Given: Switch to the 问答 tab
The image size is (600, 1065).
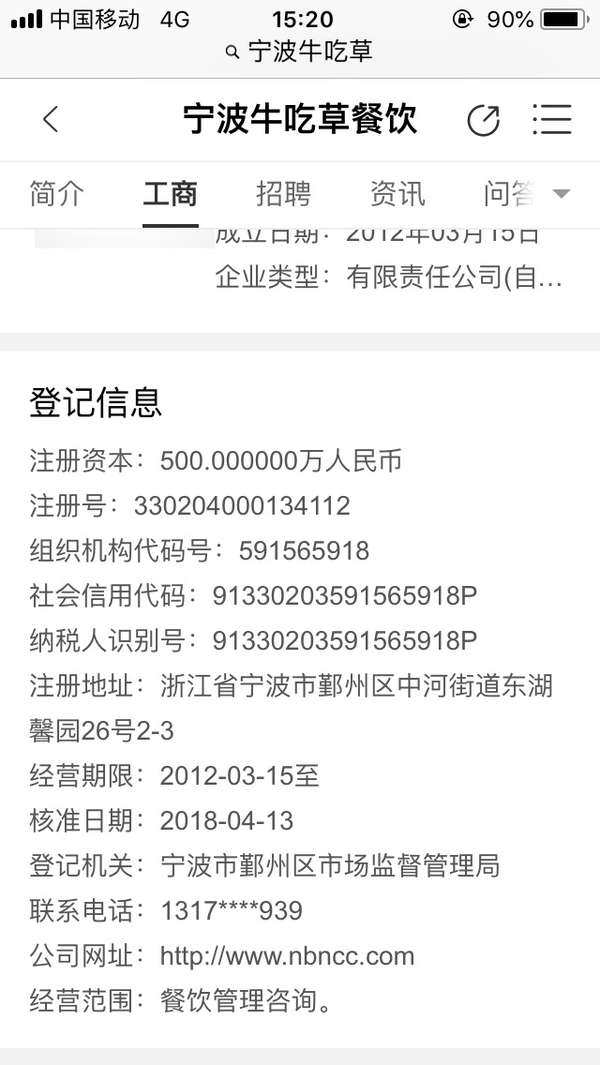Looking at the screenshot, I should [509, 193].
